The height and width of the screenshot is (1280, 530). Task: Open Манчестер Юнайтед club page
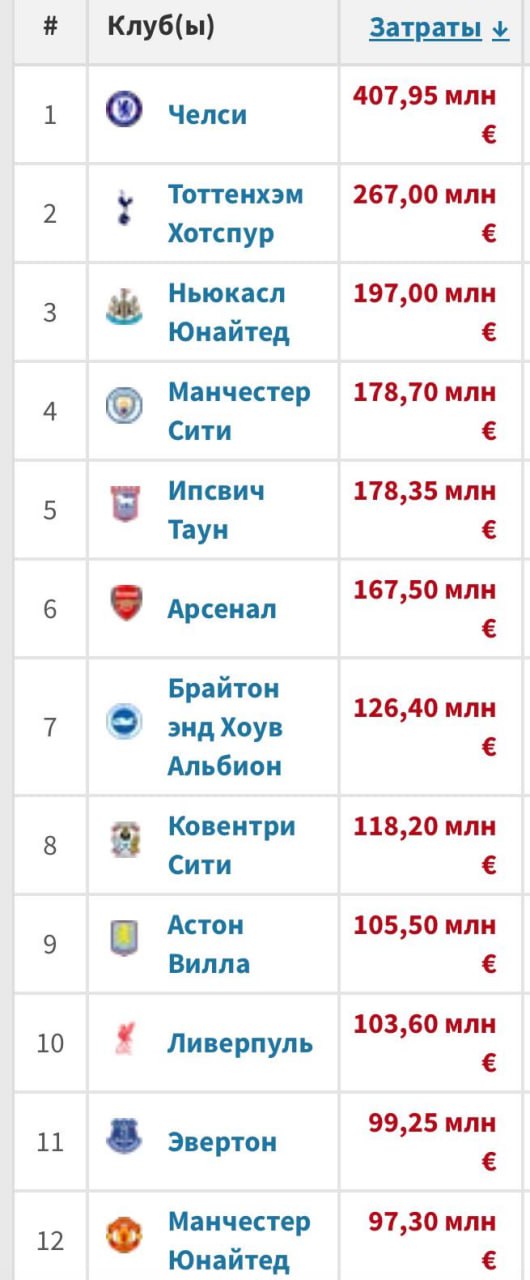point(239,1241)
